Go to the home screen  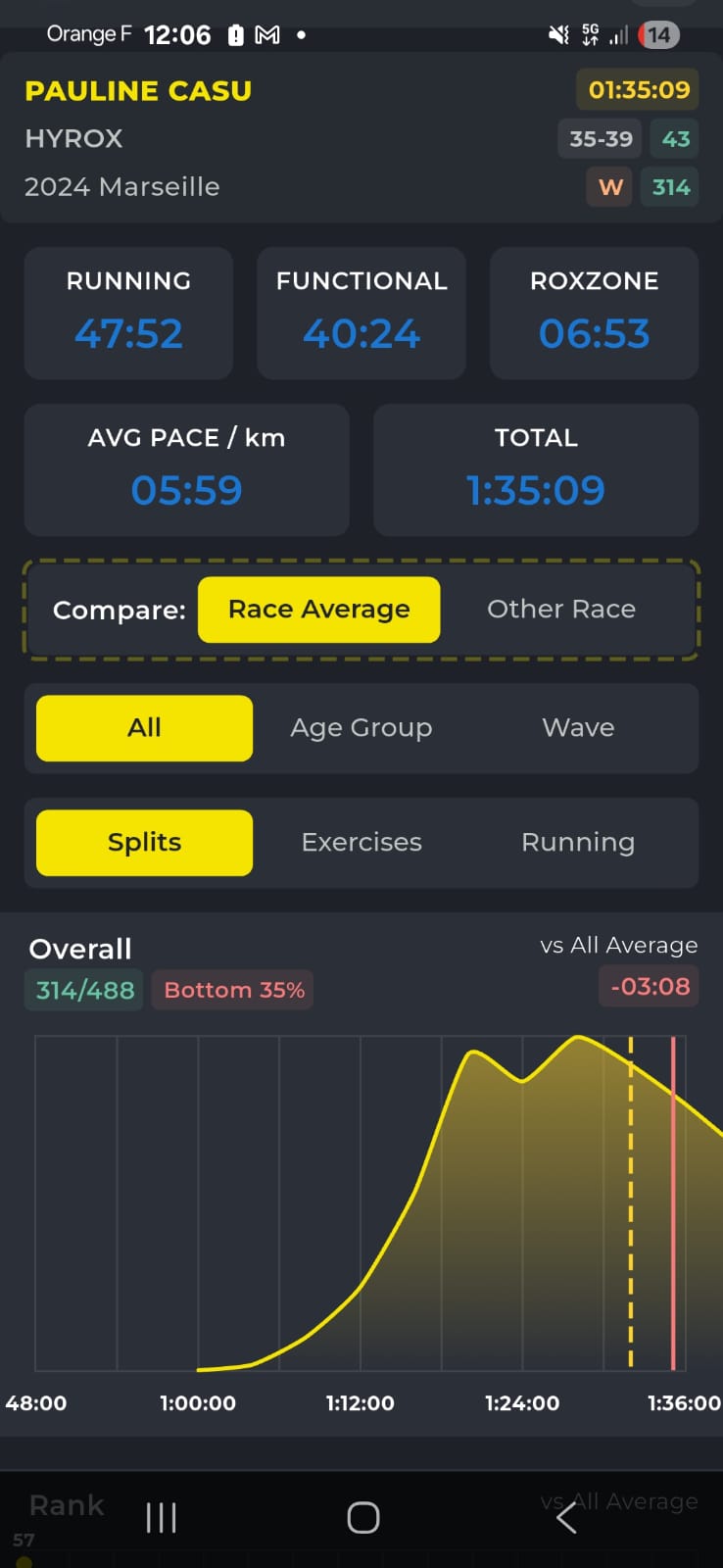pos(362,1518)
